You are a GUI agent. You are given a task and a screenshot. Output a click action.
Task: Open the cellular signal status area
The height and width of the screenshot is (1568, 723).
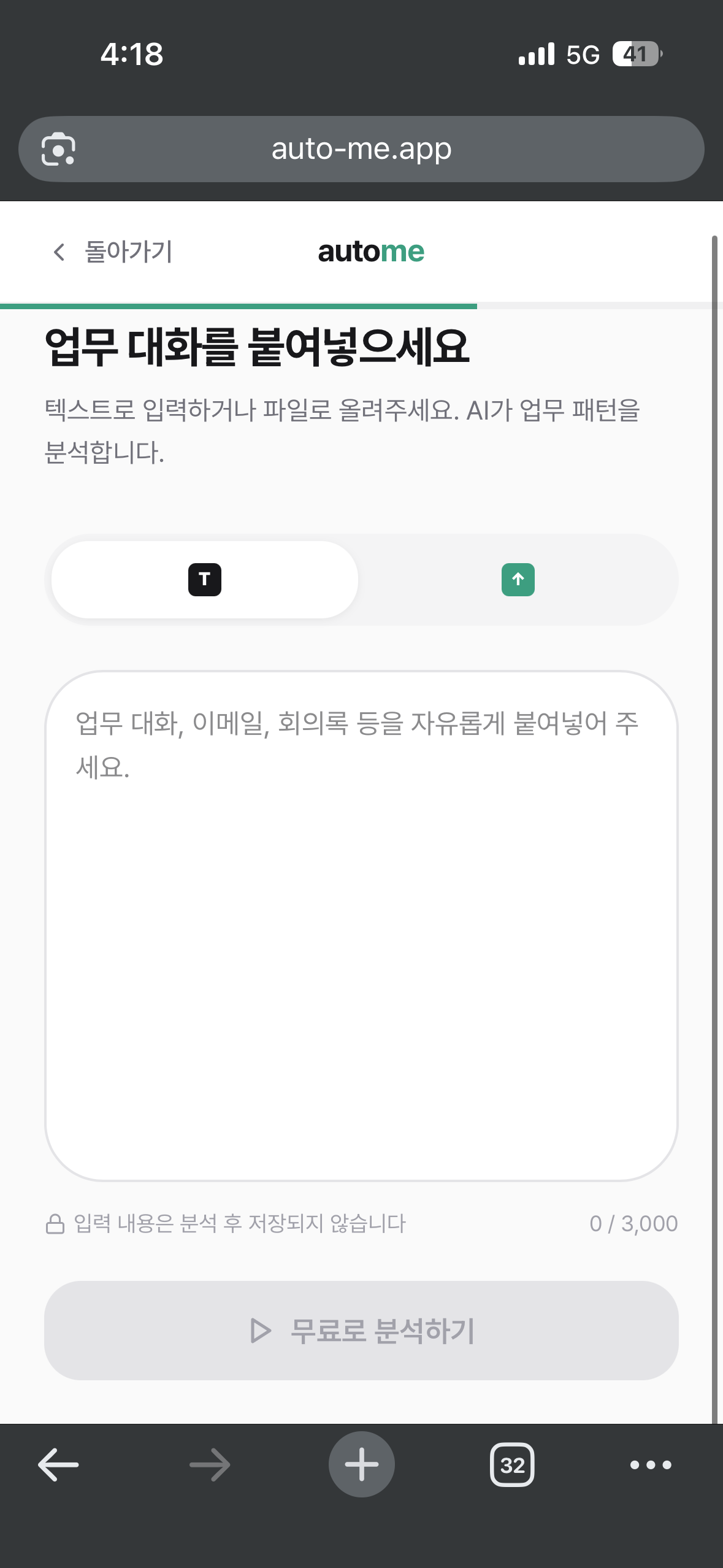click(x=536, y=55)
